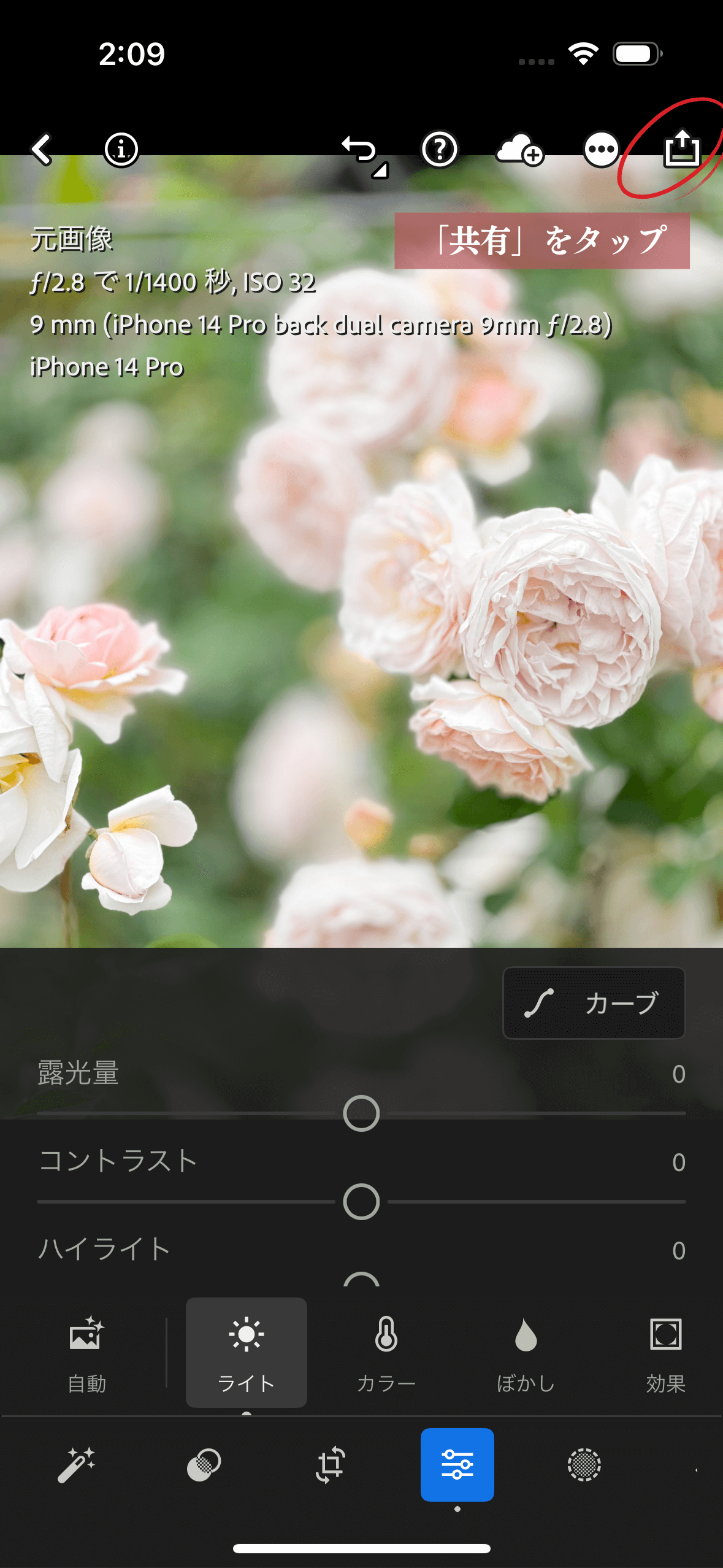723x1568 pixels.
Task: Switch to the ぼかし panel
Action: 526,1352
